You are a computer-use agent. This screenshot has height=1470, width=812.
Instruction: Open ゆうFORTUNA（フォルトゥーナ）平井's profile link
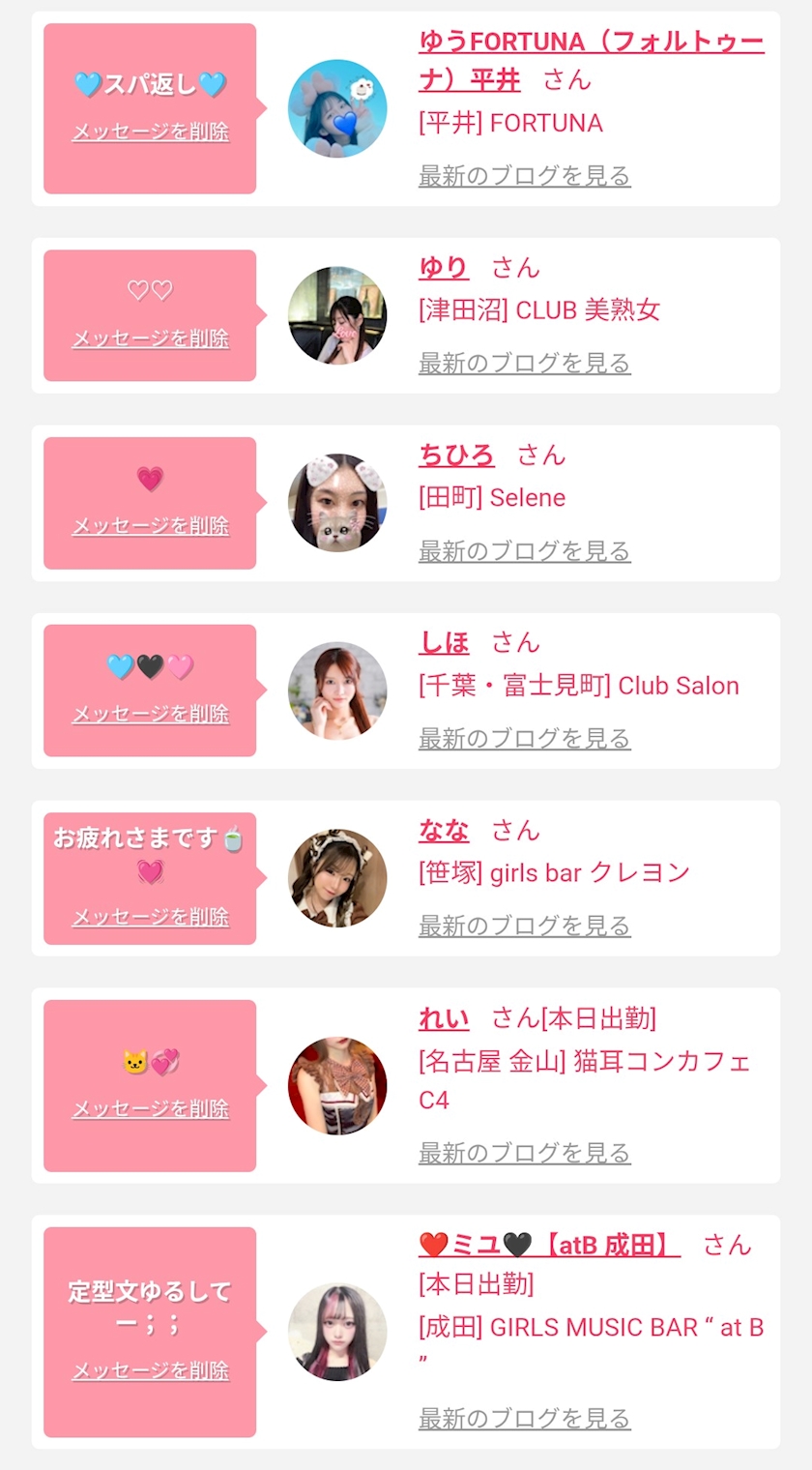click(x=591, y=43)
